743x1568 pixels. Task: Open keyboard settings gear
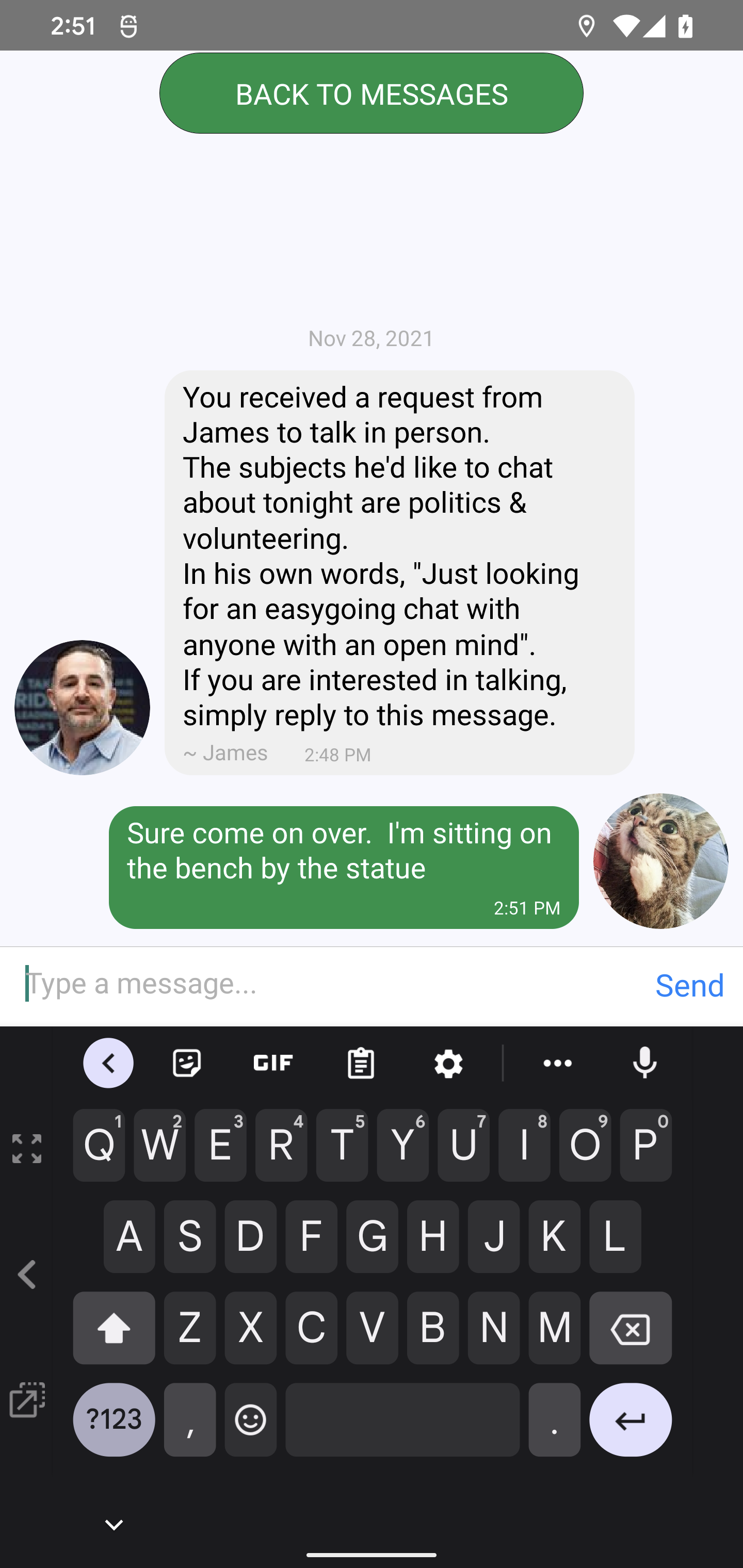coord(448,1064)
